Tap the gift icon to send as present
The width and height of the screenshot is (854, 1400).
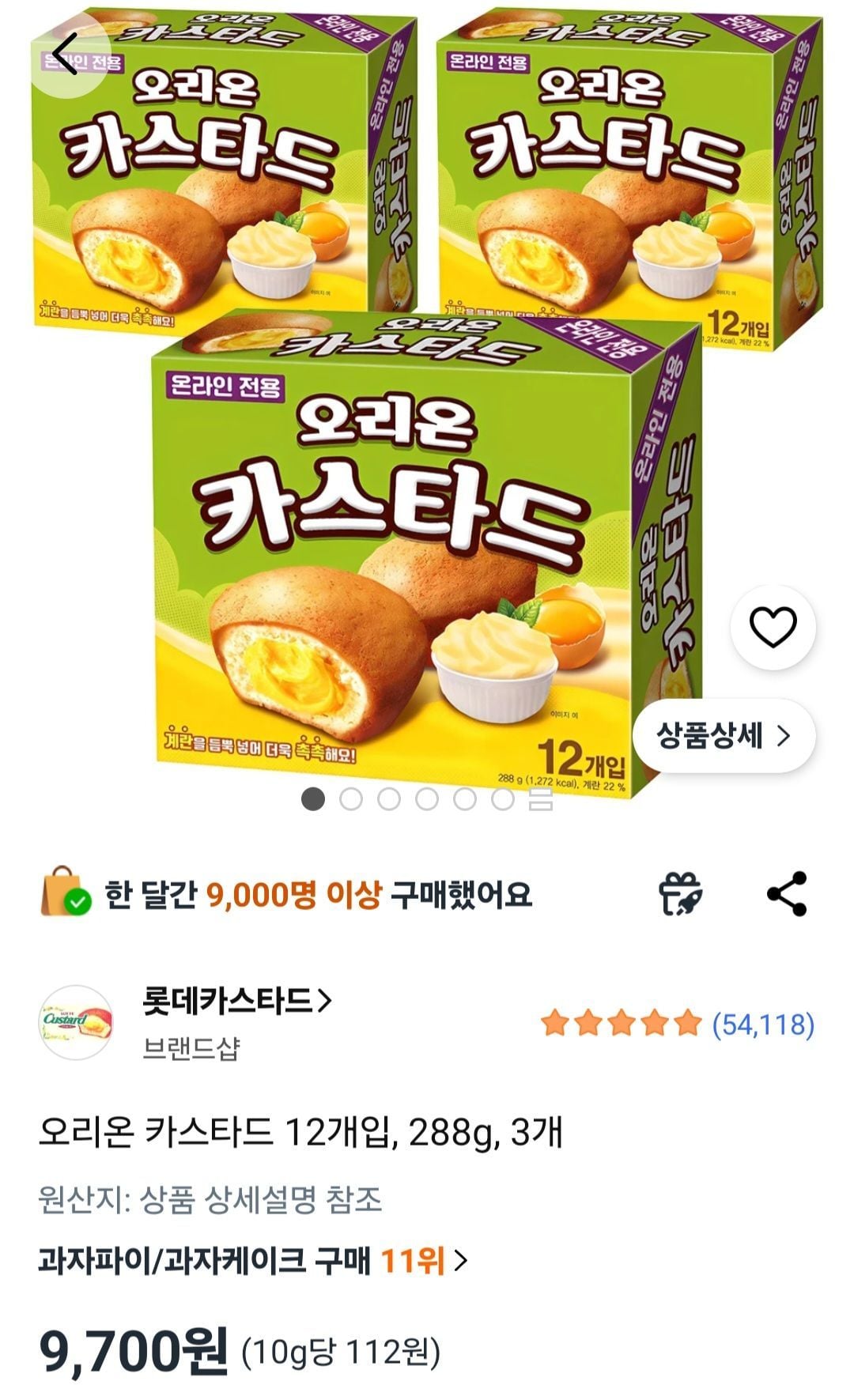(x=680, y=894)
